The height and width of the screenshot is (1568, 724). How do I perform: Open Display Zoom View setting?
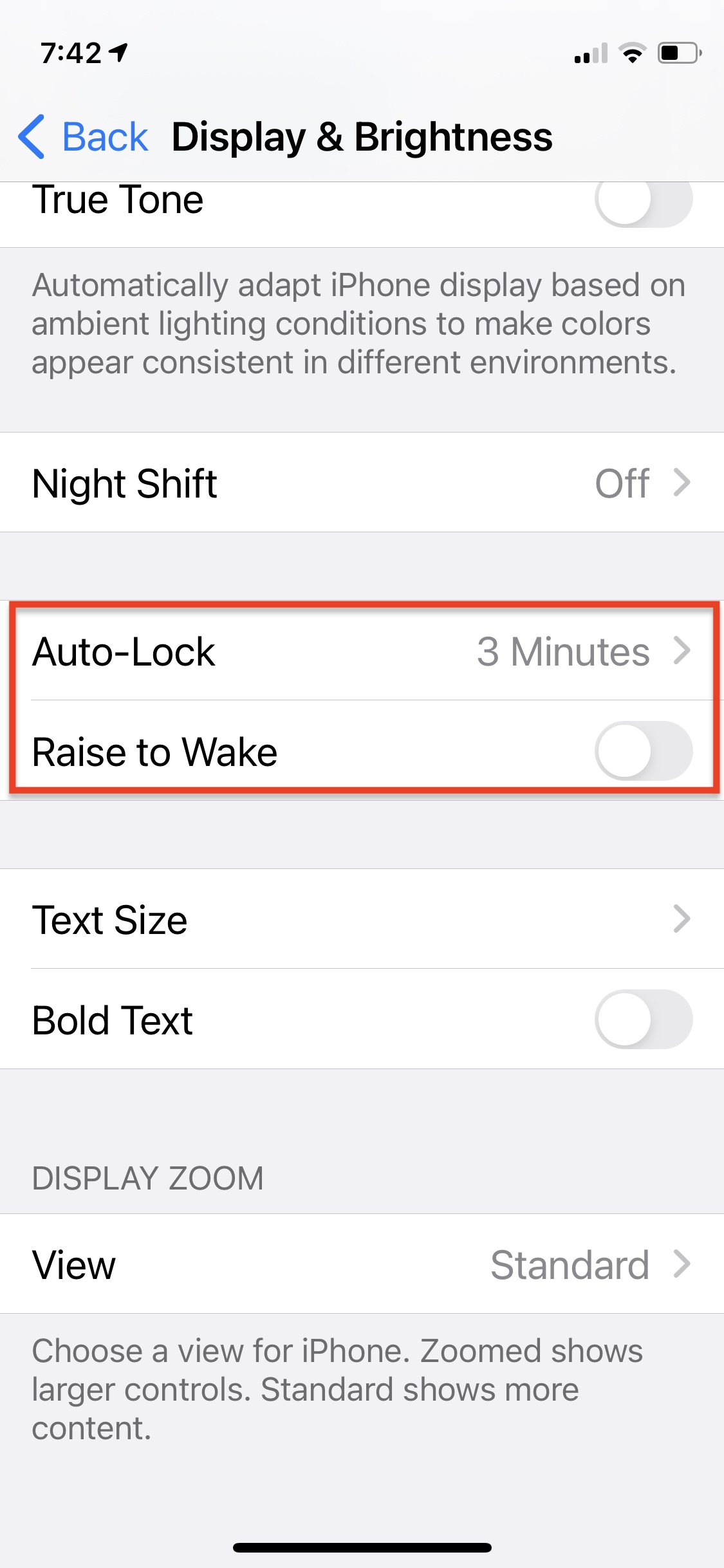[362, 1264]
